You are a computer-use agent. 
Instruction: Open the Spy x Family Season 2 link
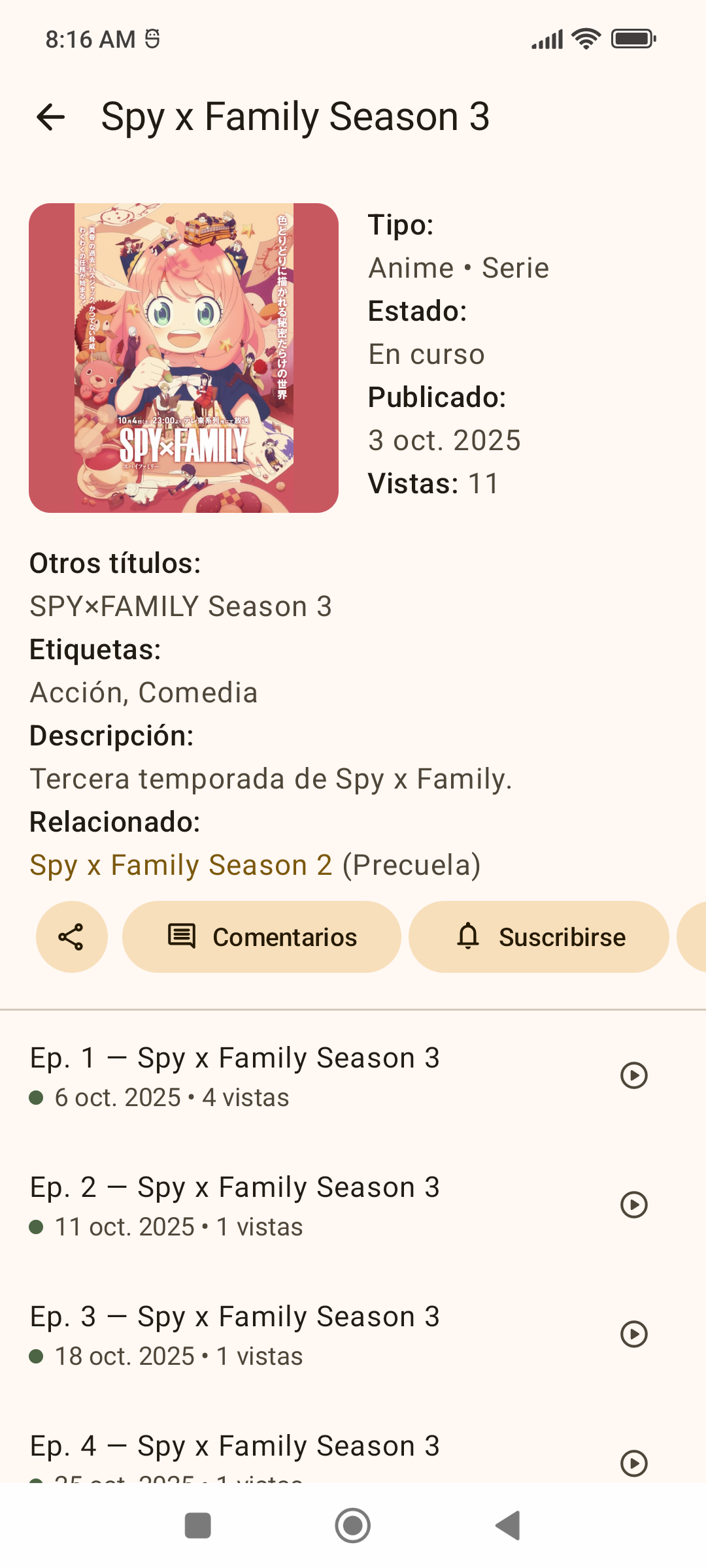pos(181,865)
